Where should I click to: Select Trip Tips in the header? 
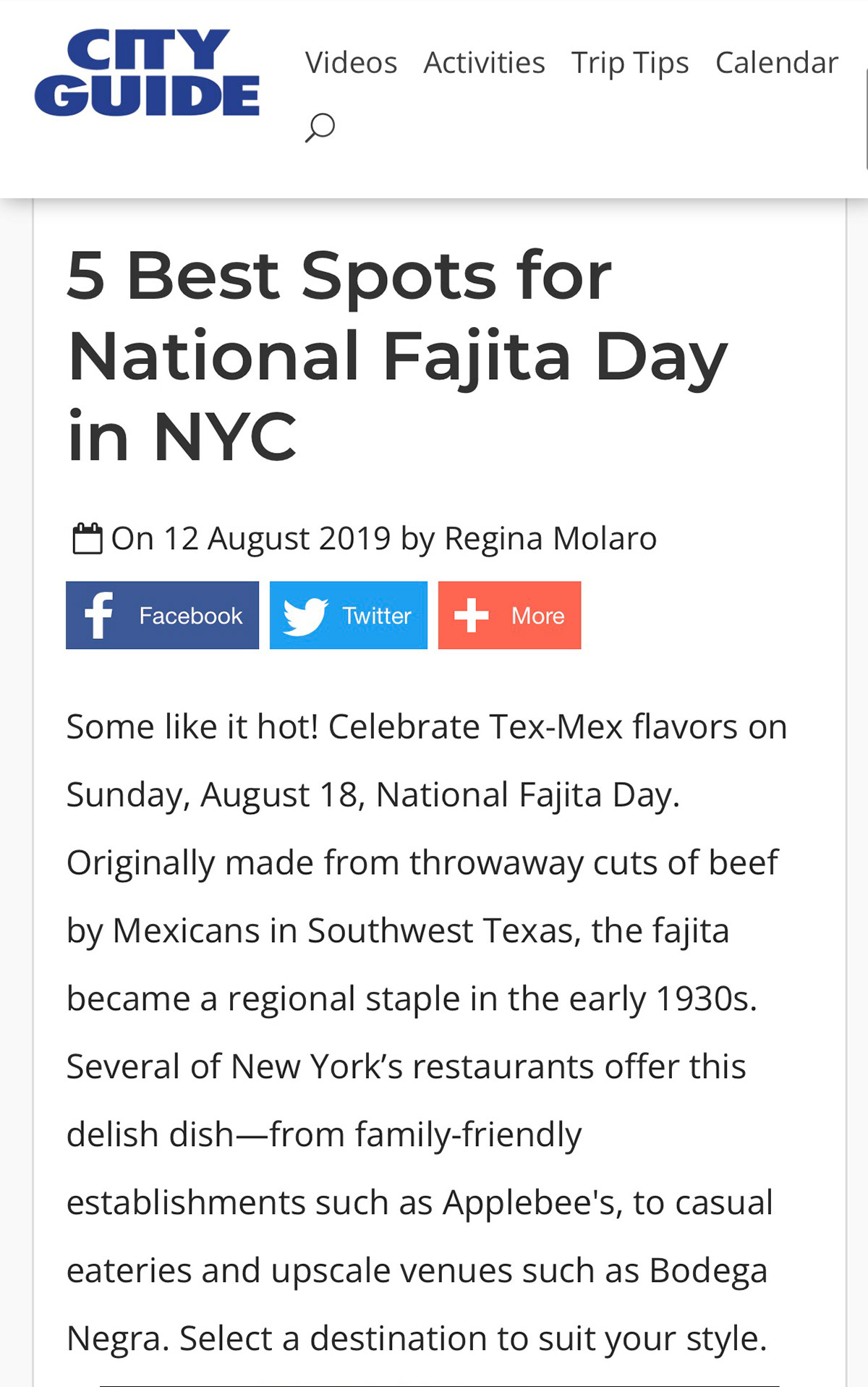tap(629, 63)
